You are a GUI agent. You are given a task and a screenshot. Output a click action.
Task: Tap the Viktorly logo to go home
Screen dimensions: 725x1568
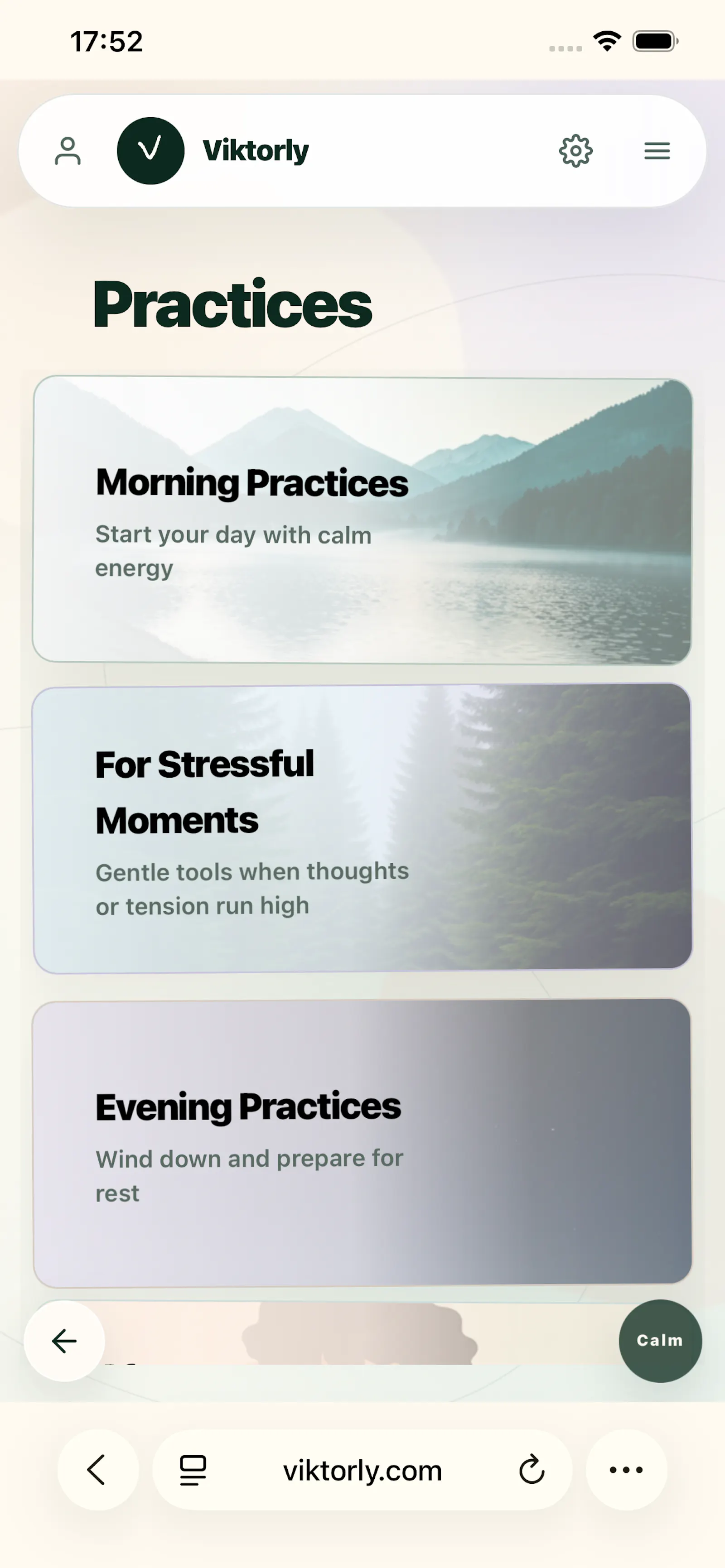coord(151,151)
